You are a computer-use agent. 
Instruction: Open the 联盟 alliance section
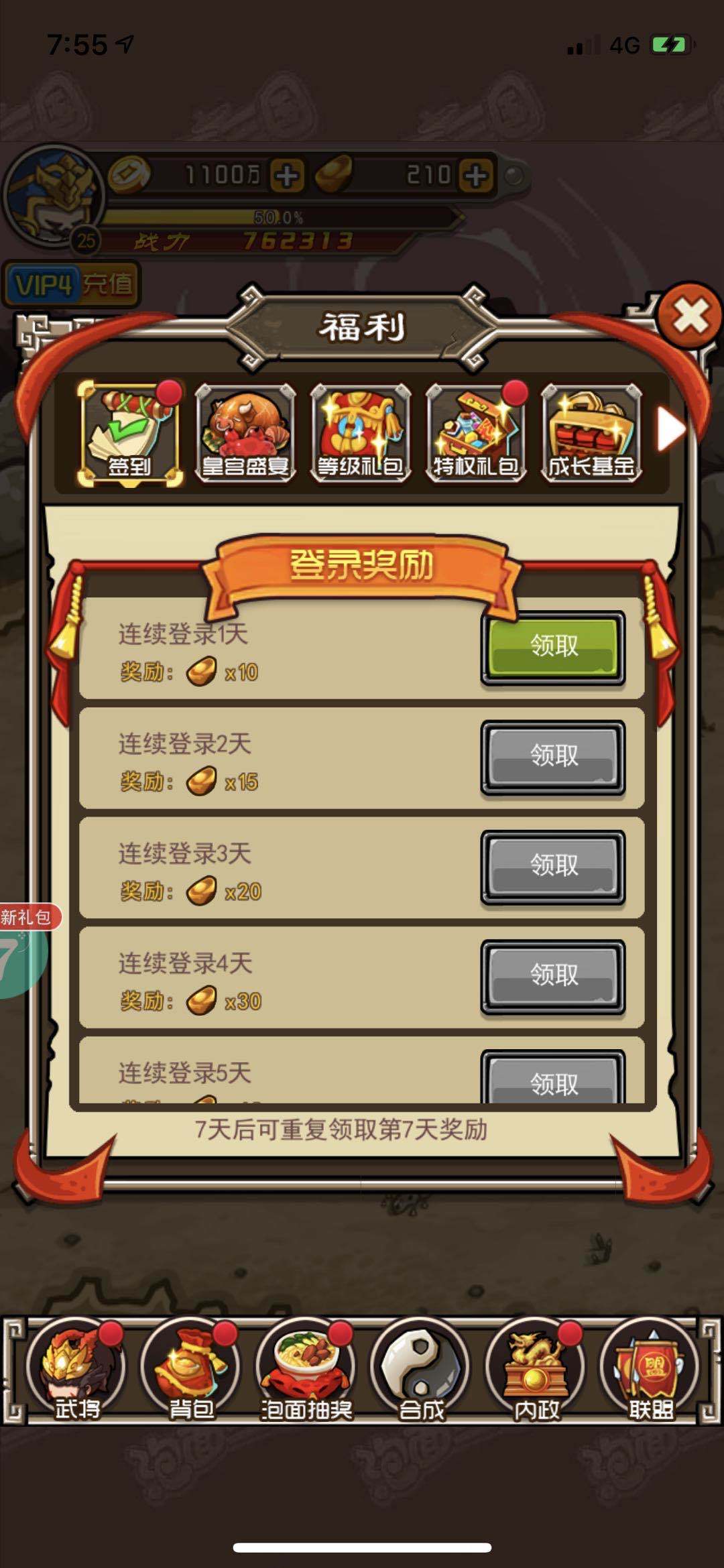[x=651, y=1371]
